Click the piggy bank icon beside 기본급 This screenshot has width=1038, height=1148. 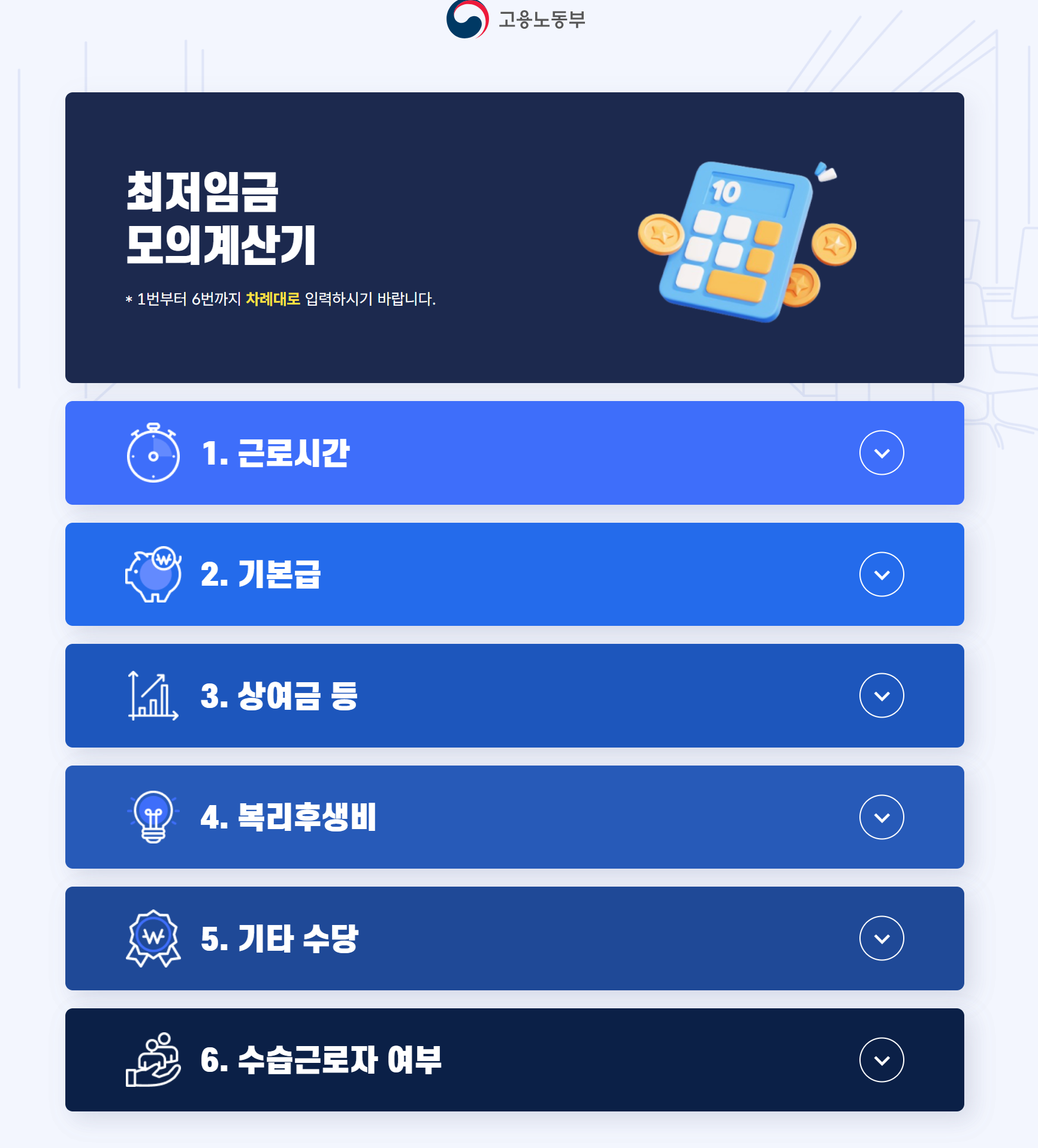[x=153, y=574]
